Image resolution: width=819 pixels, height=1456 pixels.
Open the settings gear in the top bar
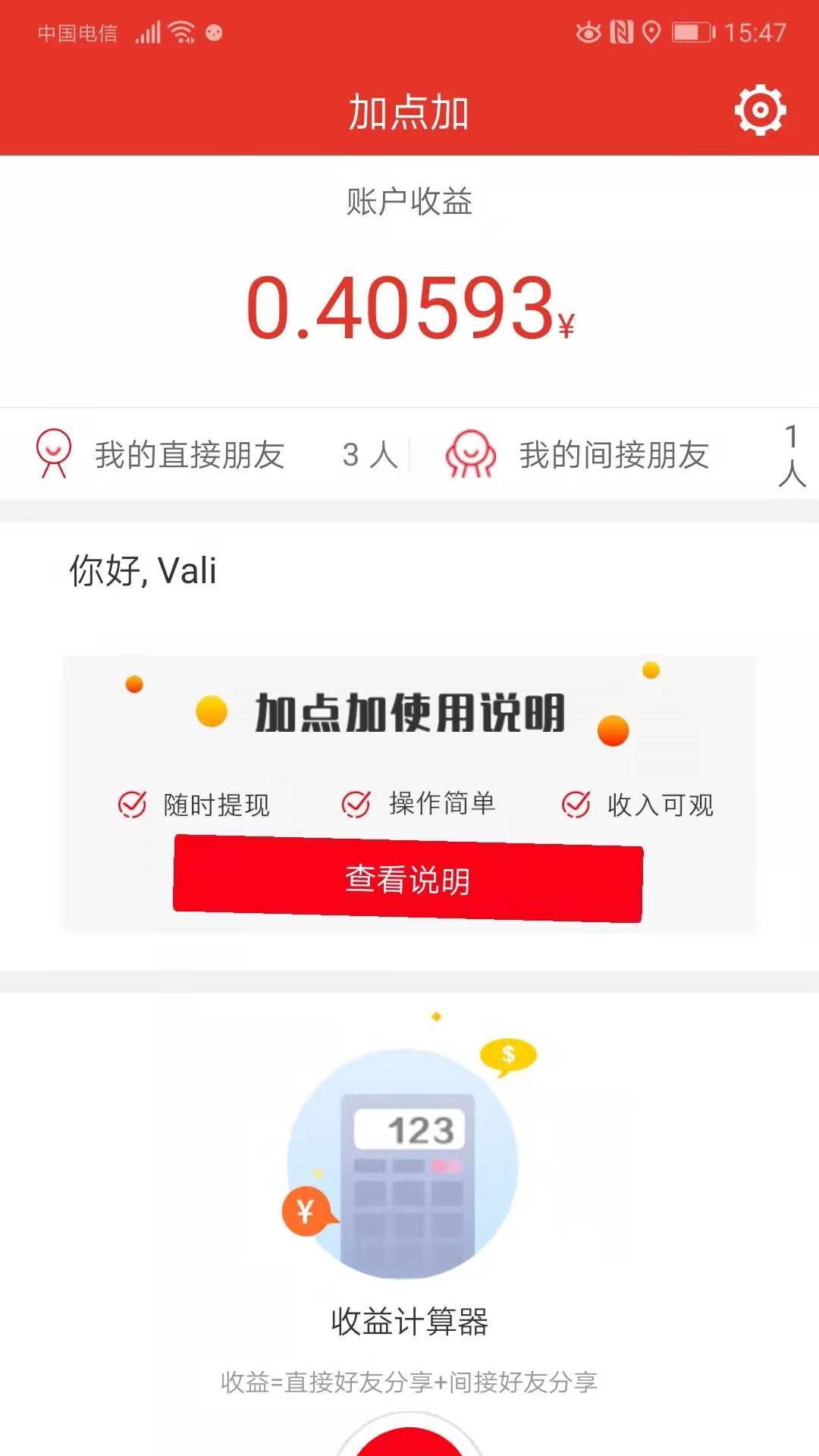point(761,109)
